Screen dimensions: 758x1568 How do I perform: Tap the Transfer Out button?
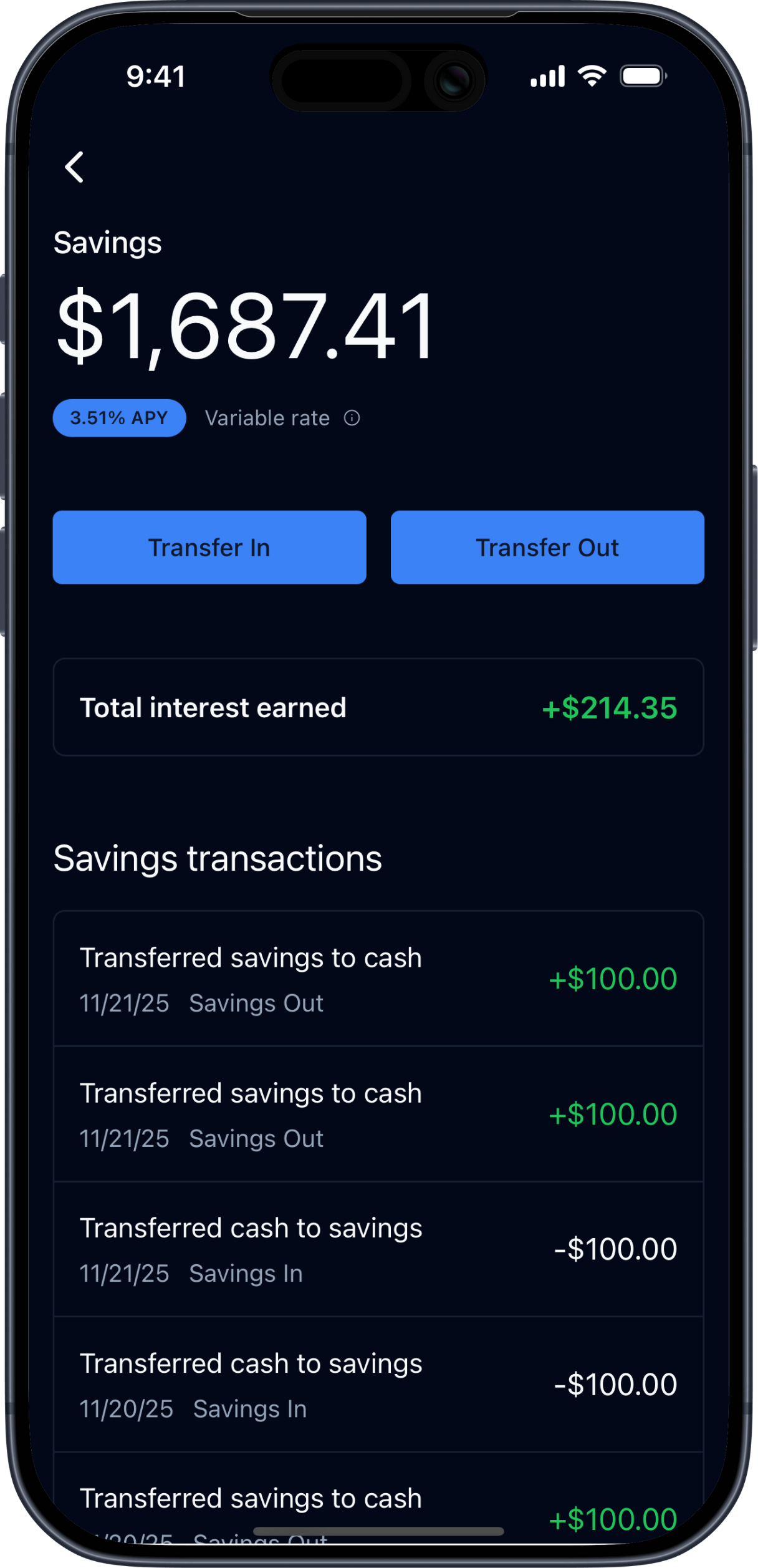click(547, 547)
